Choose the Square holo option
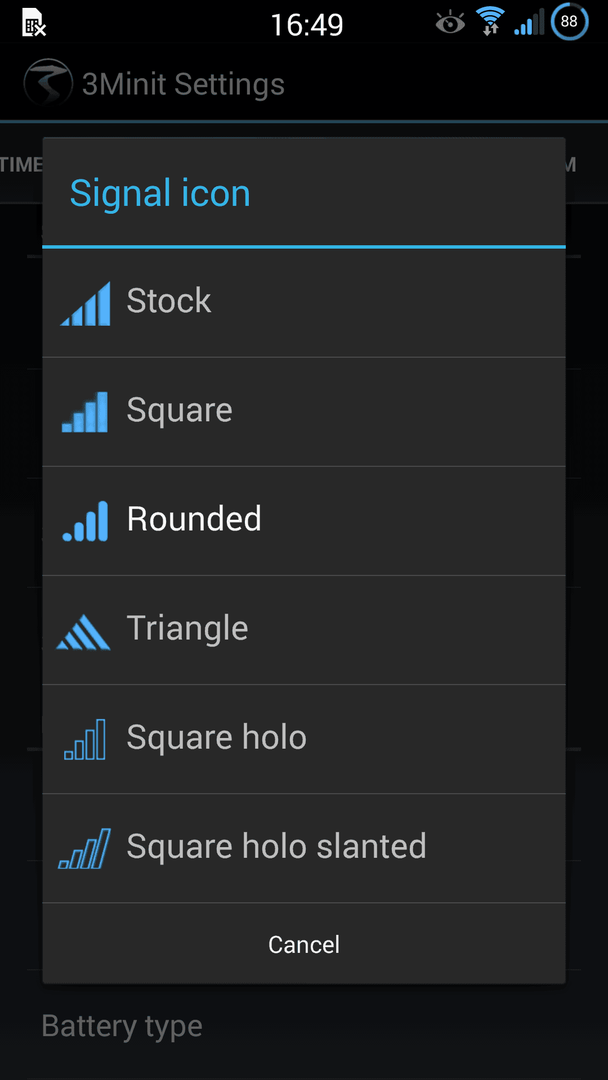The height and width of the screenshot is (1080, 608). click(304, 738)
